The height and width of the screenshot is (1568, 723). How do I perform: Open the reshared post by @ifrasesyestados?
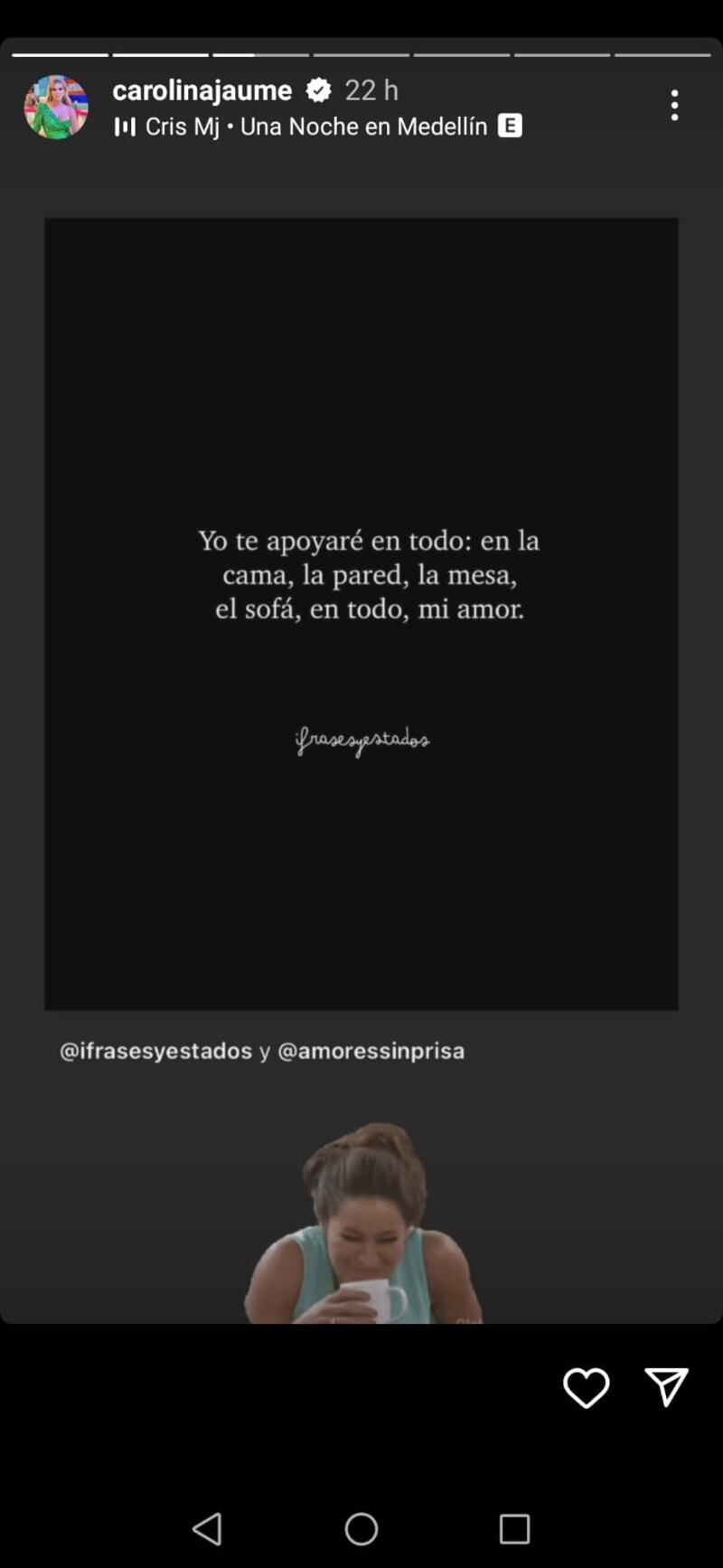(x=361, y=613)
